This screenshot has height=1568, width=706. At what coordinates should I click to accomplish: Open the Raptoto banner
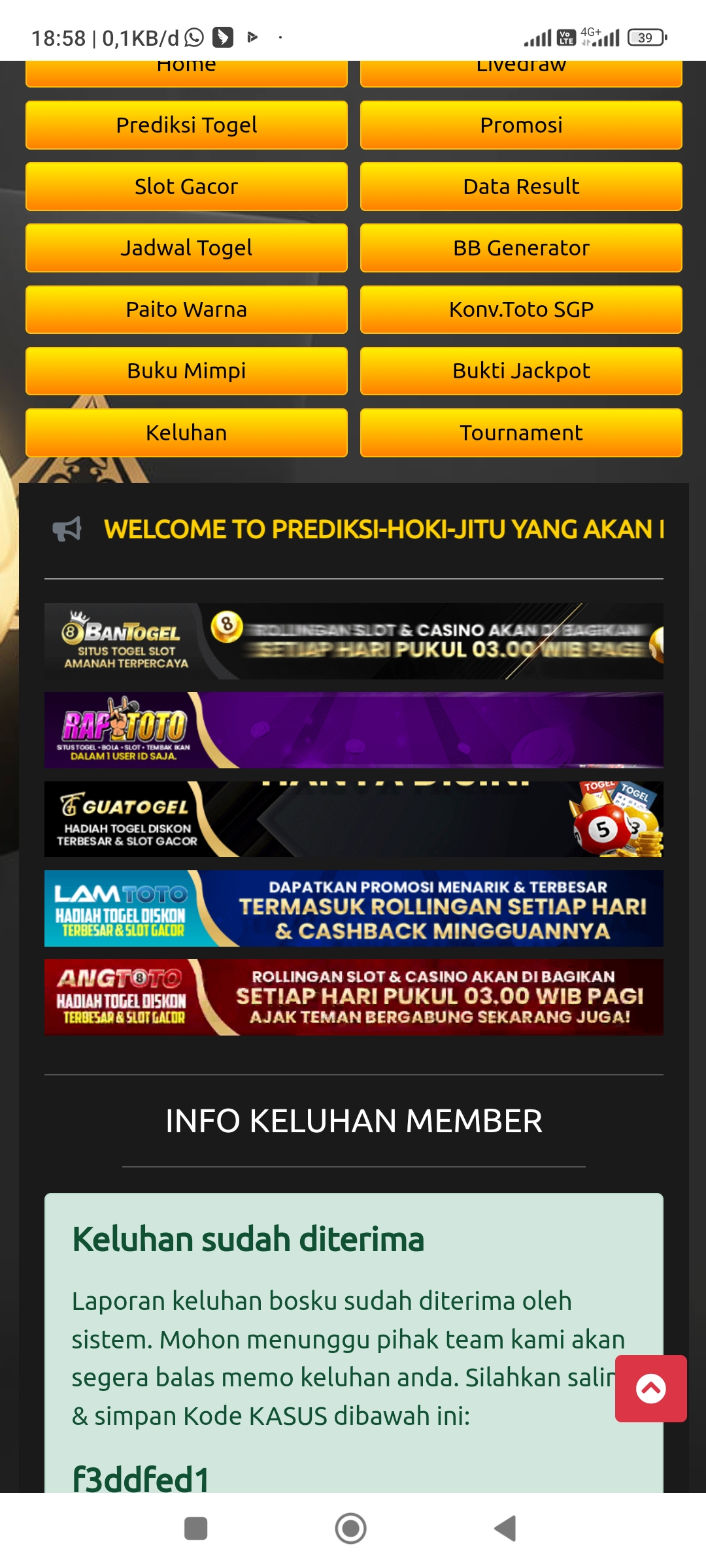(354, 730)
